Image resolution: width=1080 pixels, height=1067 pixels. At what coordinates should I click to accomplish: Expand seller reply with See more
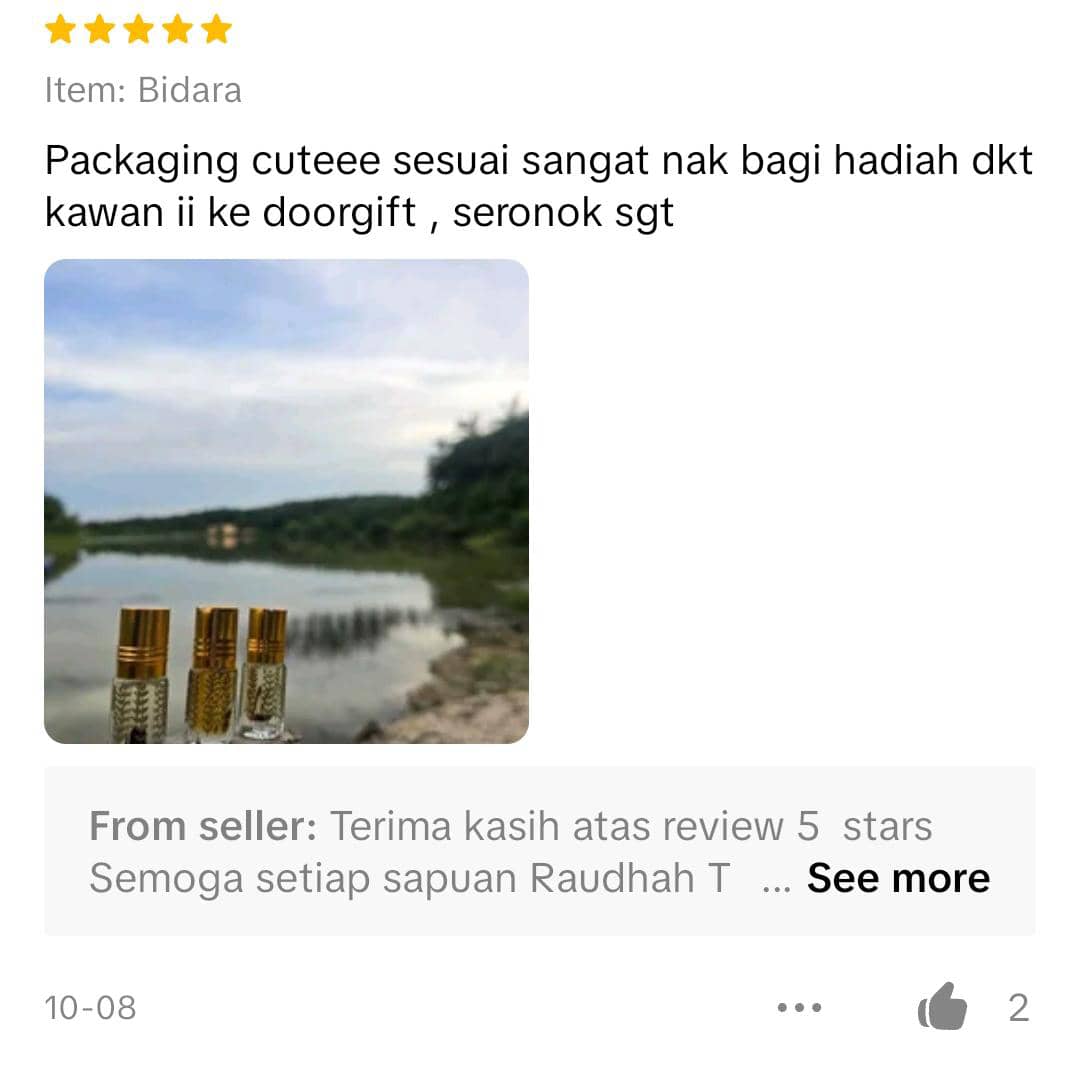tap(897, 878)
